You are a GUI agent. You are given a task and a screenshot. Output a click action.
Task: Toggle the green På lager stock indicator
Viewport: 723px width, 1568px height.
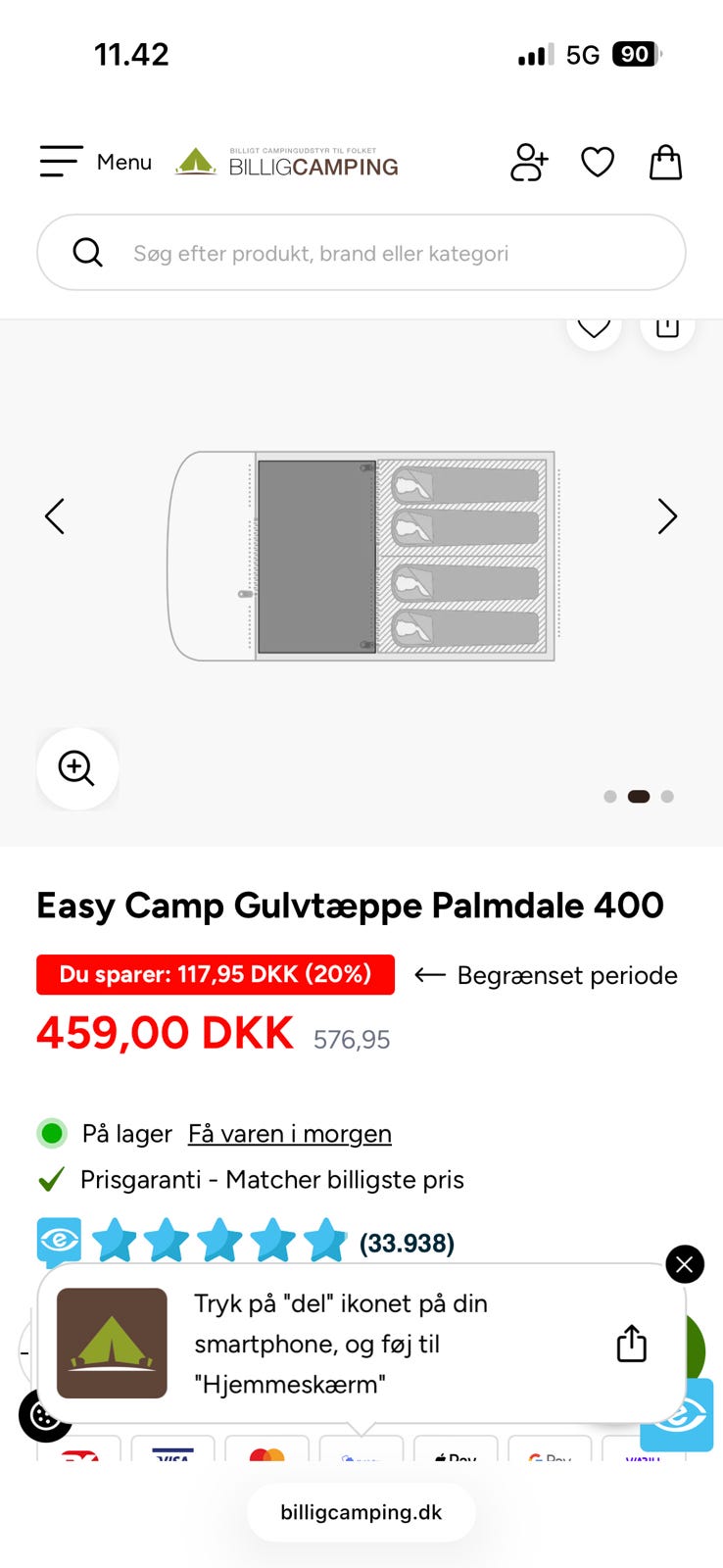51,1133
